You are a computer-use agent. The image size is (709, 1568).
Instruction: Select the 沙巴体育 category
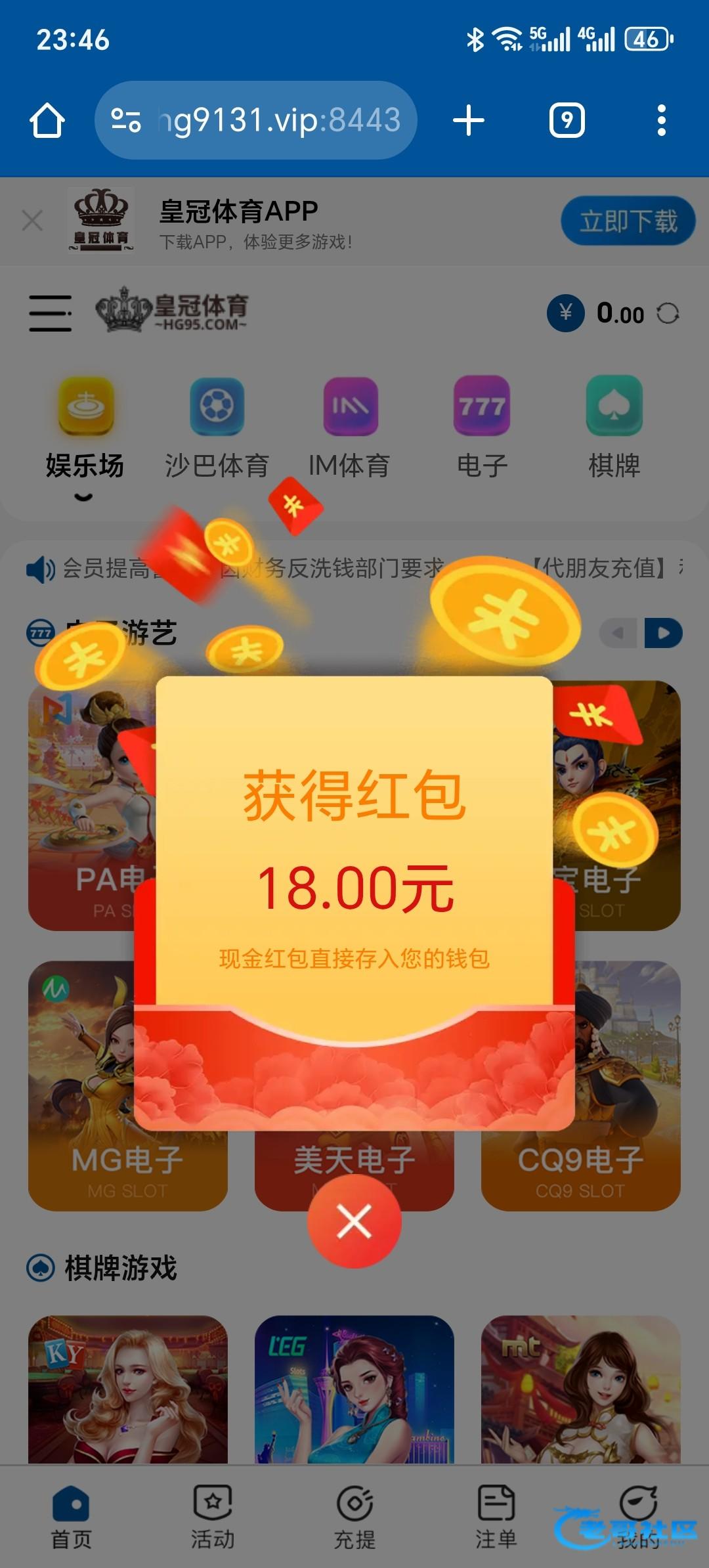[x=217, y=427]
